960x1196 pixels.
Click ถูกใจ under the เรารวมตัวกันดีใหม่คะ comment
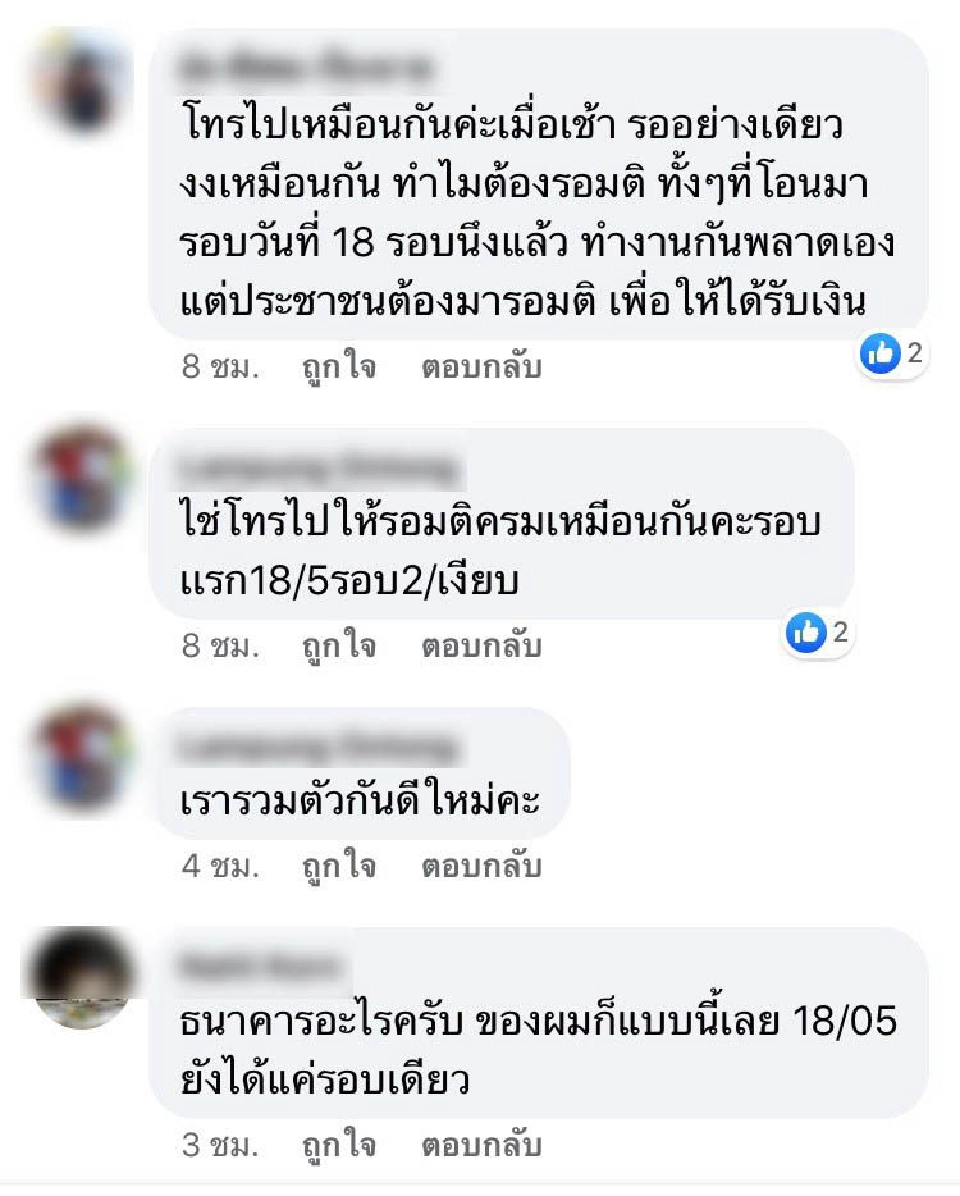(337, 866)
